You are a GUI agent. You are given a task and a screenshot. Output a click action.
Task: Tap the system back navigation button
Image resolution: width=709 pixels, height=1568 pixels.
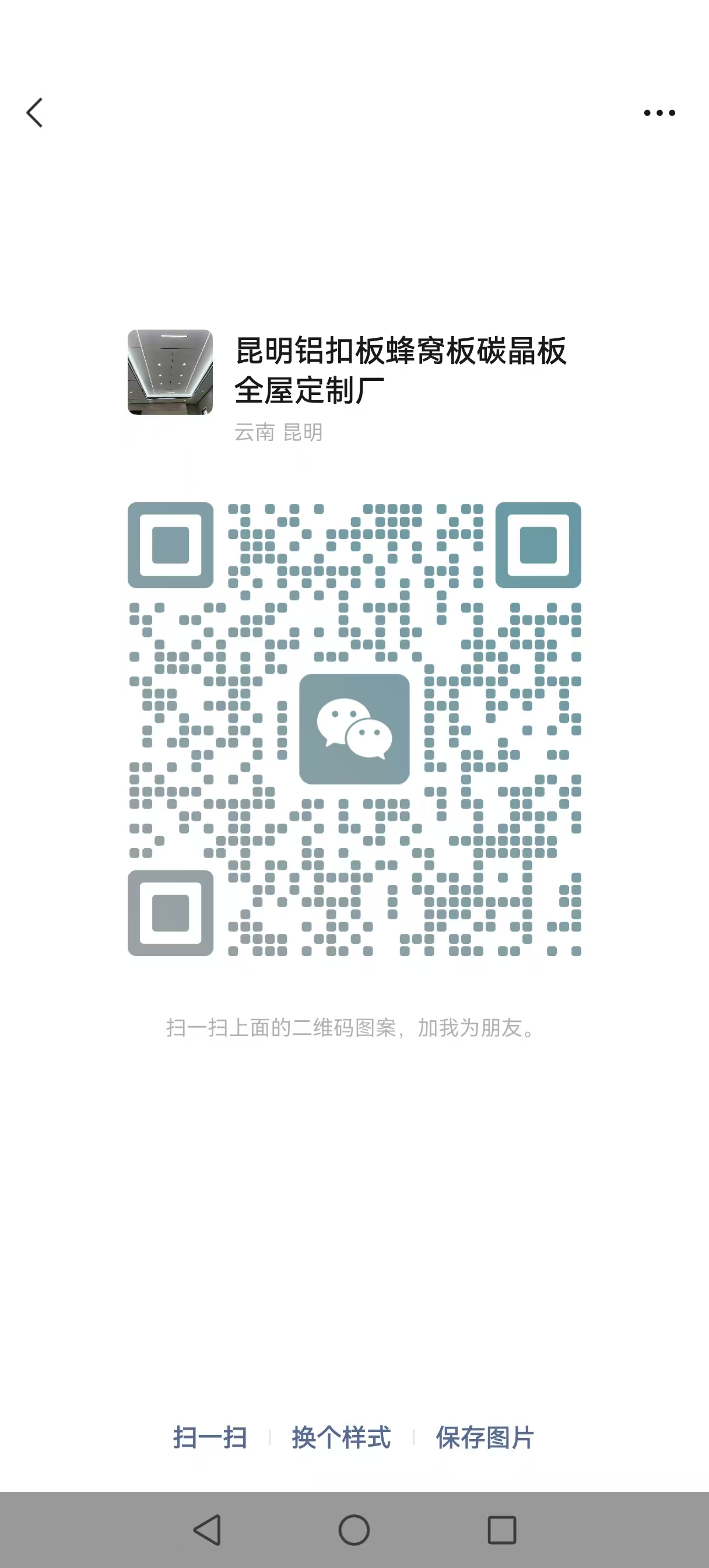(x=207, y=1529)
